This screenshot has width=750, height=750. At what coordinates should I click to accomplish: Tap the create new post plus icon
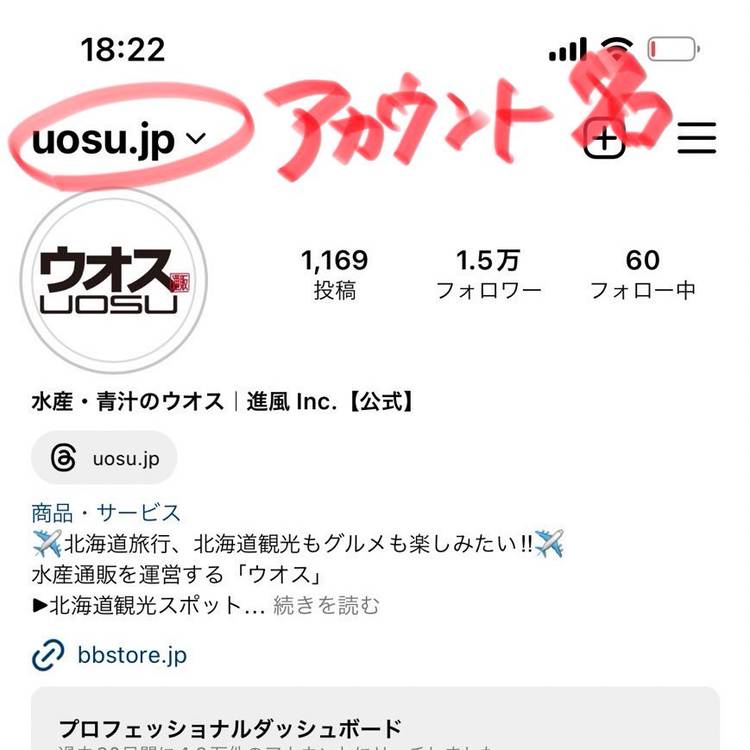pos(604,141)
